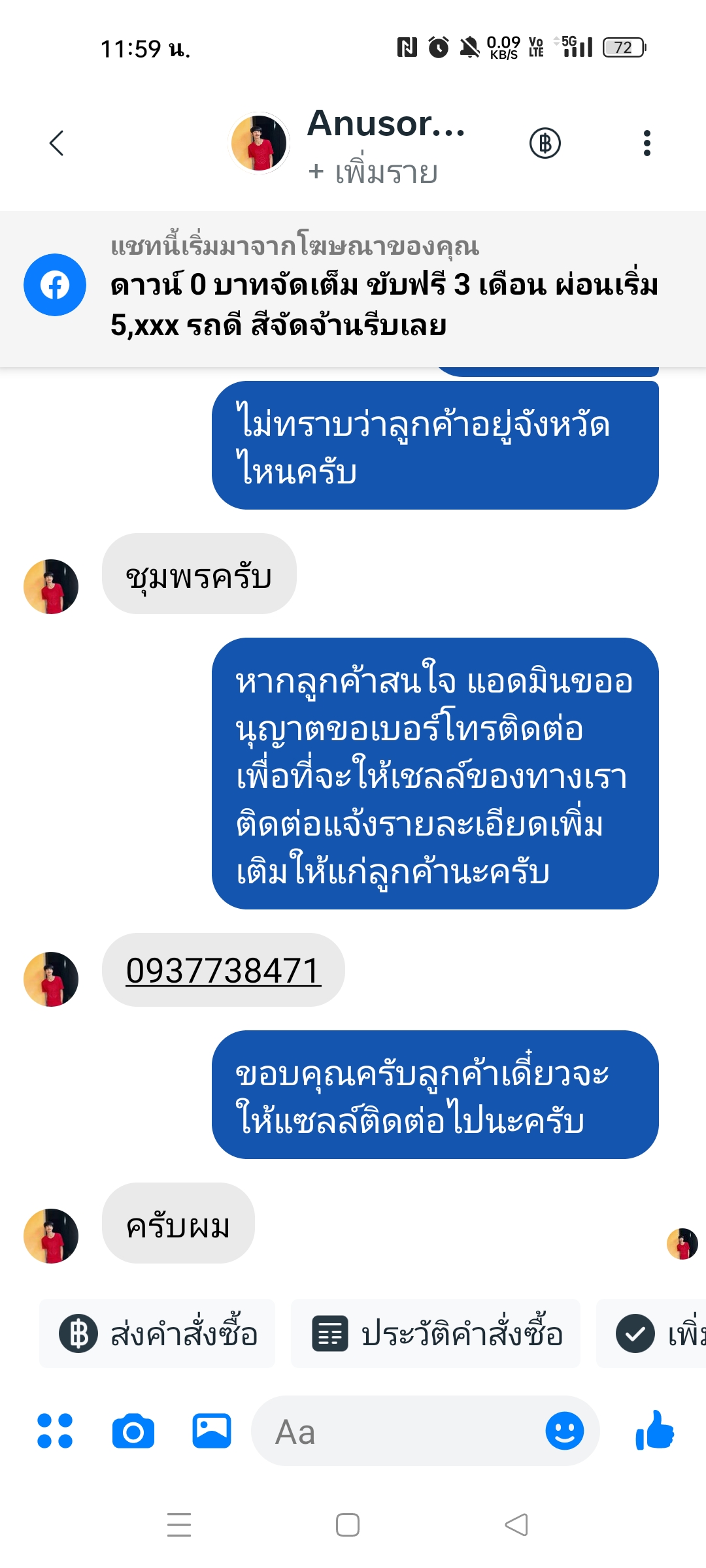Open the camera to take a photo

click(x=133, y=1431)
